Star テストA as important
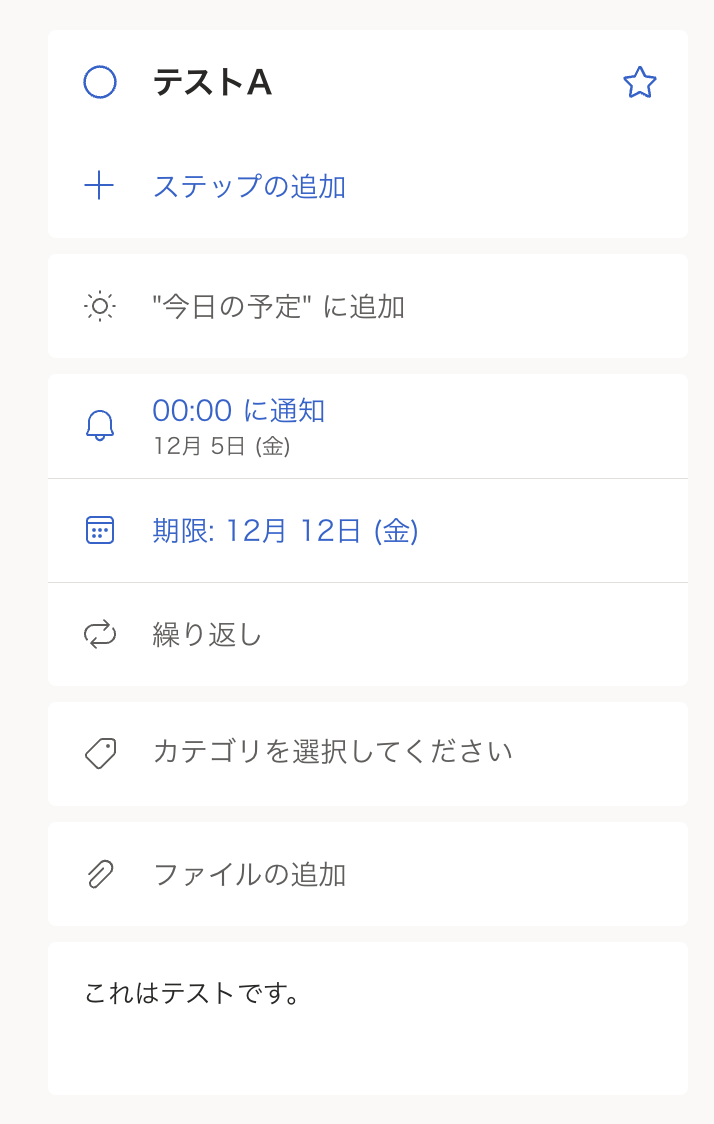 pyautogui.click(x=639, y=82)
